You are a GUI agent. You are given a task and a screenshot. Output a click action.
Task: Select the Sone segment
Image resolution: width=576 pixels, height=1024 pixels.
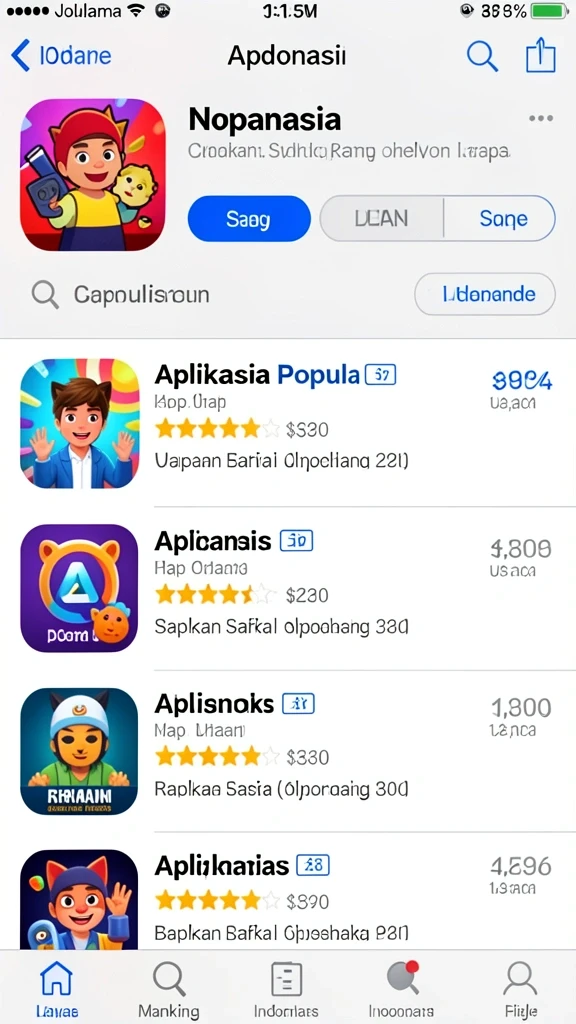pyautogui.click(x=501, y=219)
